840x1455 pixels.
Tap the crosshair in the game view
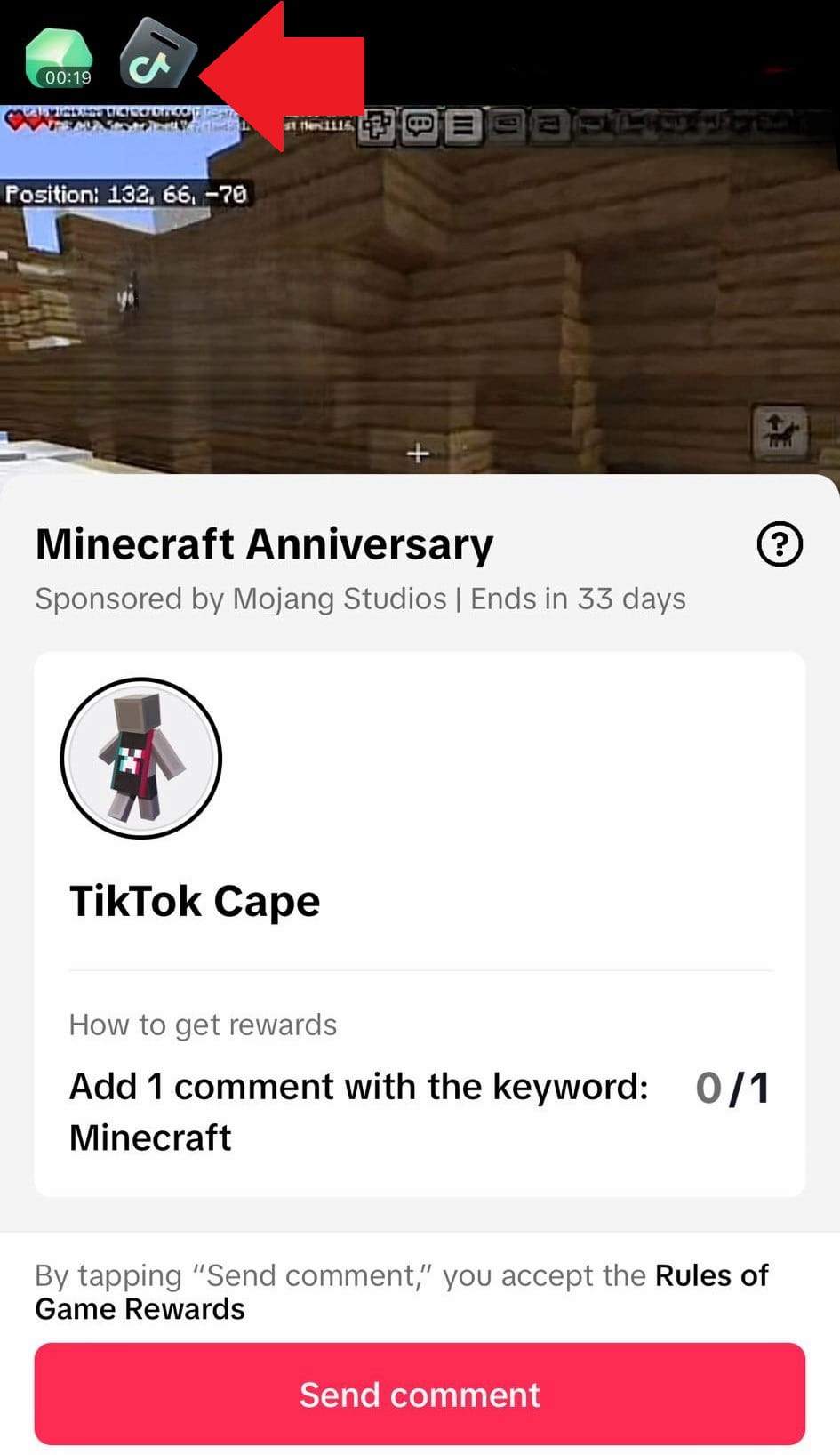[418, 454]
